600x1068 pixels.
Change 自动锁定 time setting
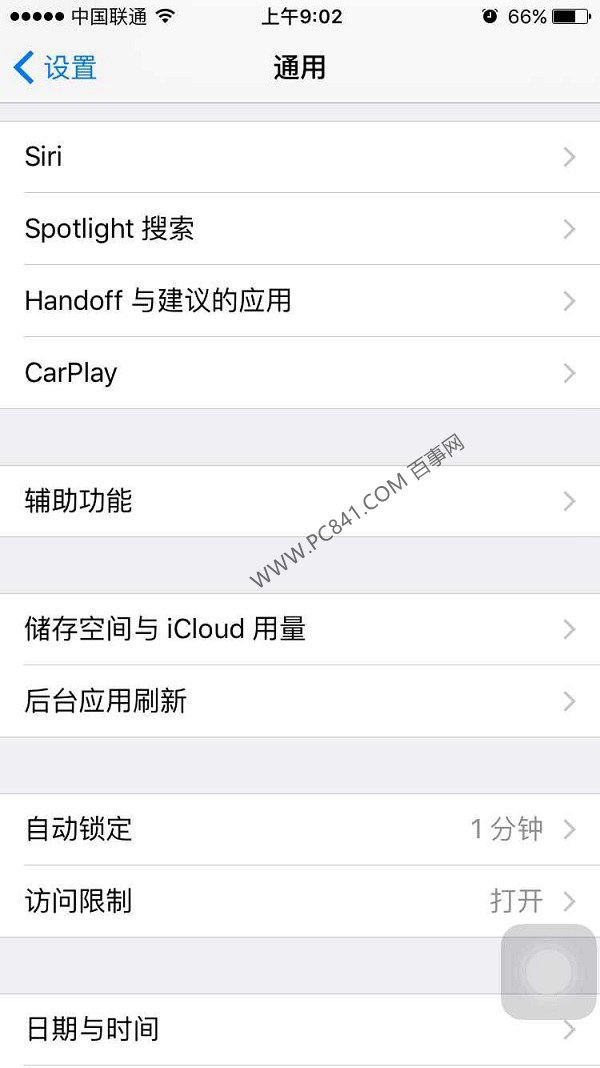pyautogui.click(x=300, y=829)
